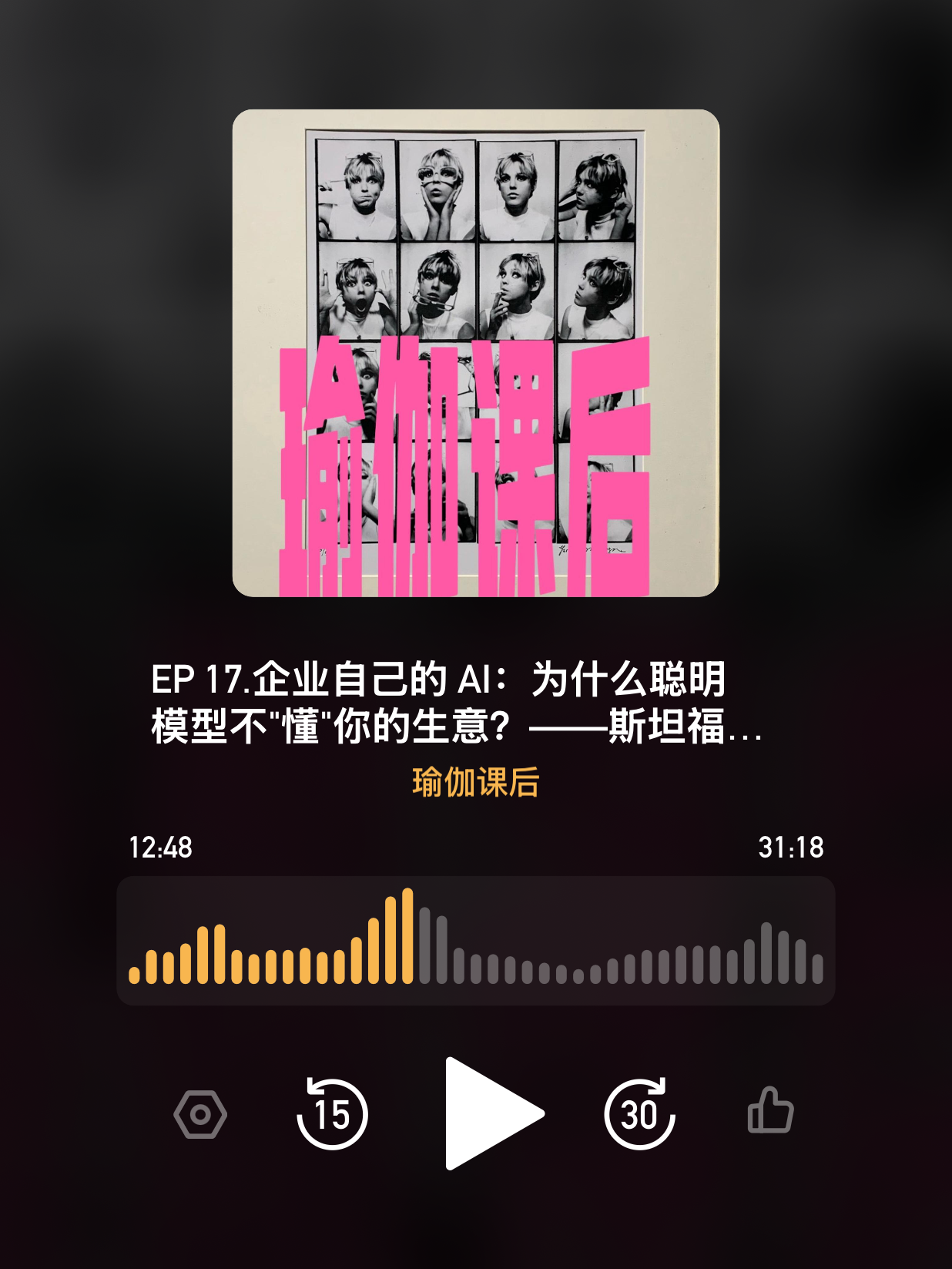
Task: Open playback settings via the hexagon icon
Action: point(200,1114)
